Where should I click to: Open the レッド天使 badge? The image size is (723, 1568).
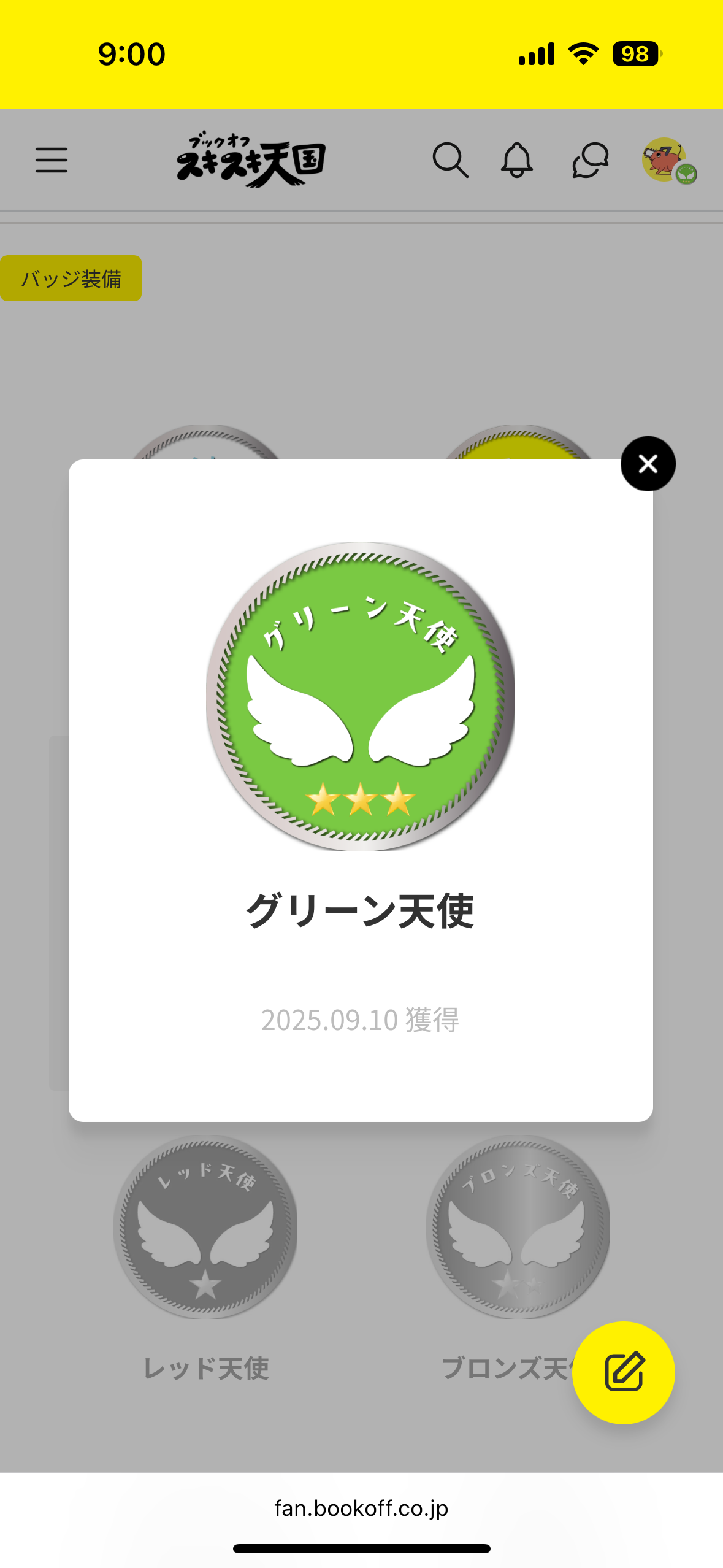click(205, 1226)
